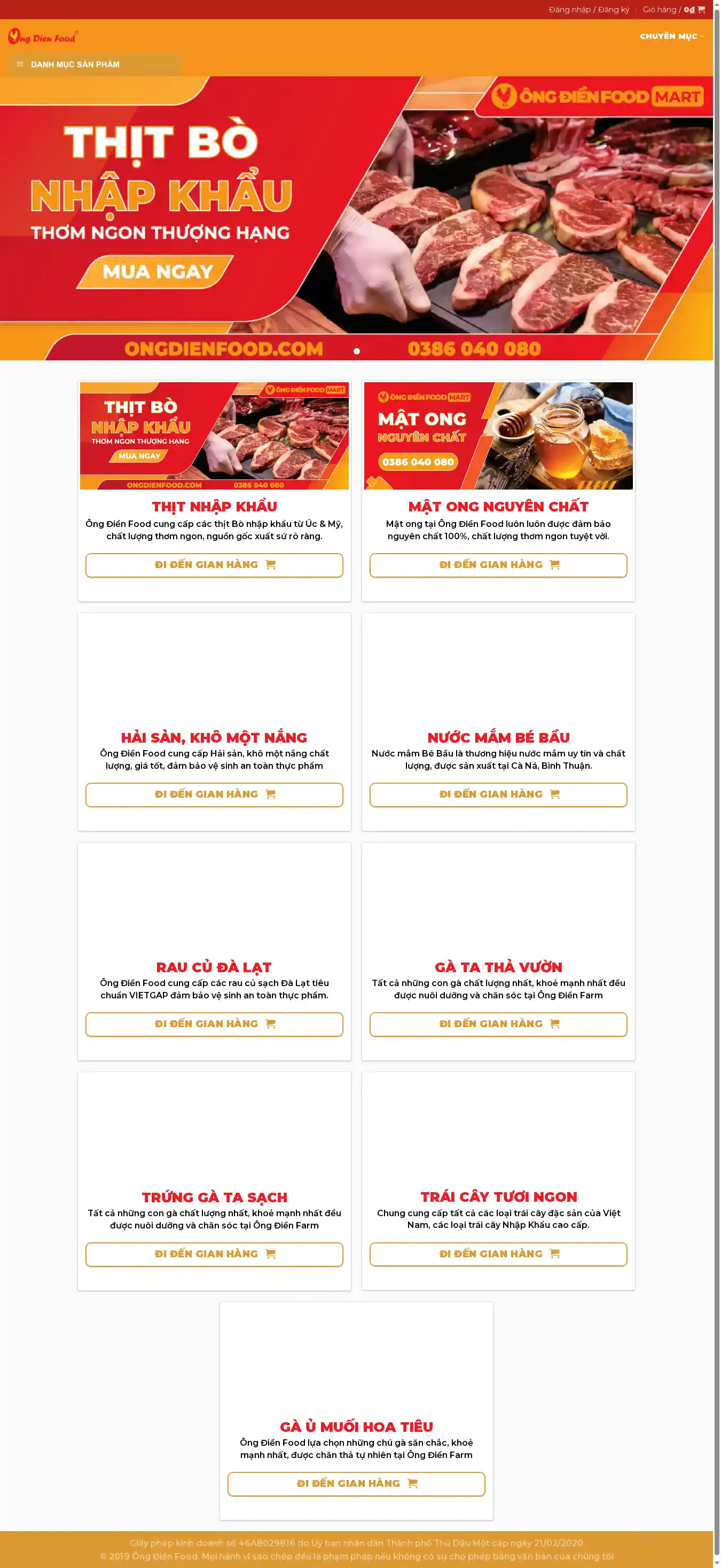The width and height of the screenshot is (721, 1568).
Task: Open the Giỏ hàng cart
Action: (x=673, y=10)
